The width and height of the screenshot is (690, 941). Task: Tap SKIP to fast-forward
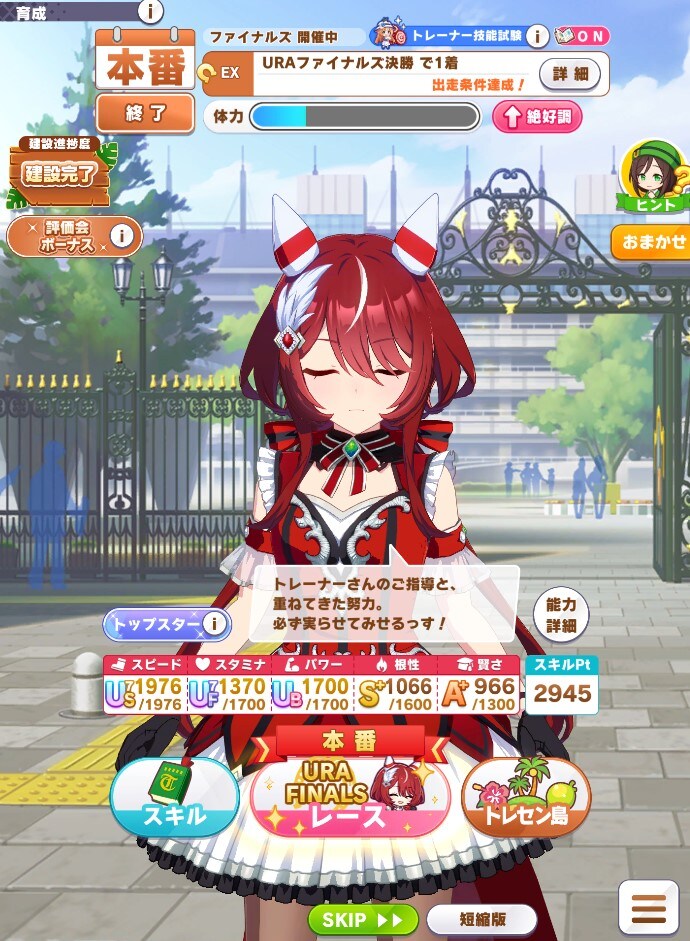[362, 919]
